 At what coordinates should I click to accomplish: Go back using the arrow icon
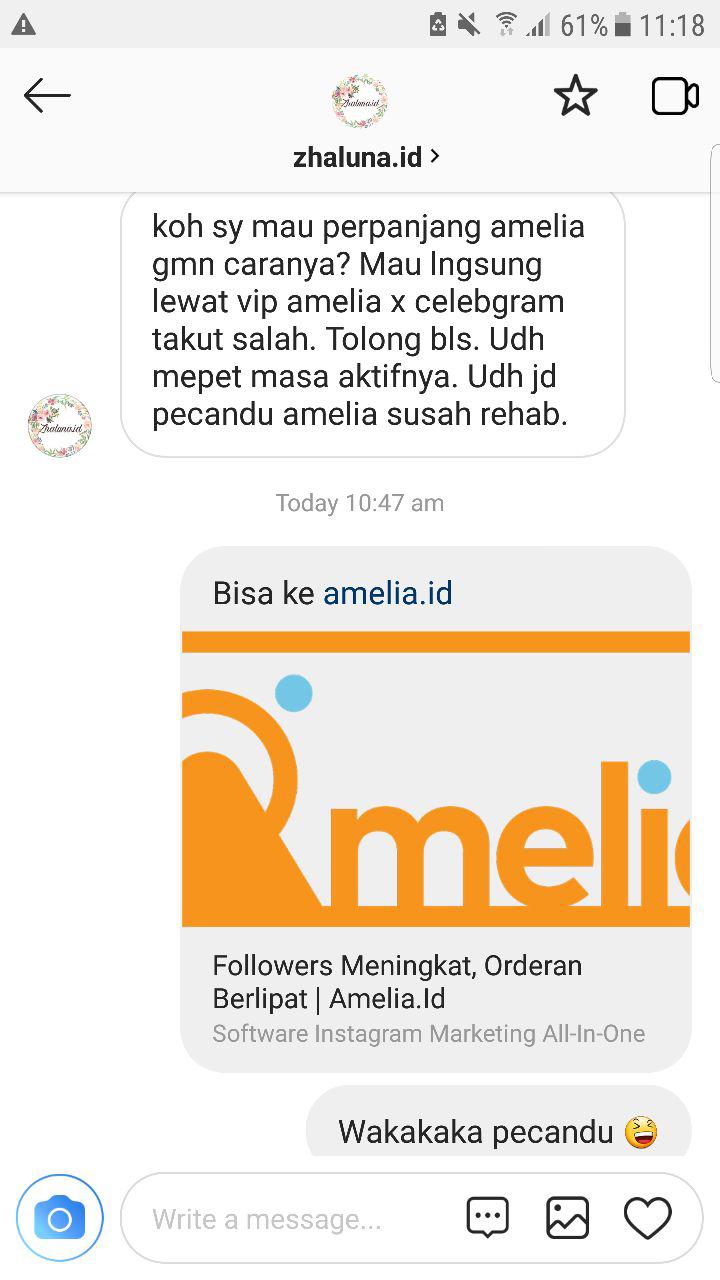coord(47,97)
